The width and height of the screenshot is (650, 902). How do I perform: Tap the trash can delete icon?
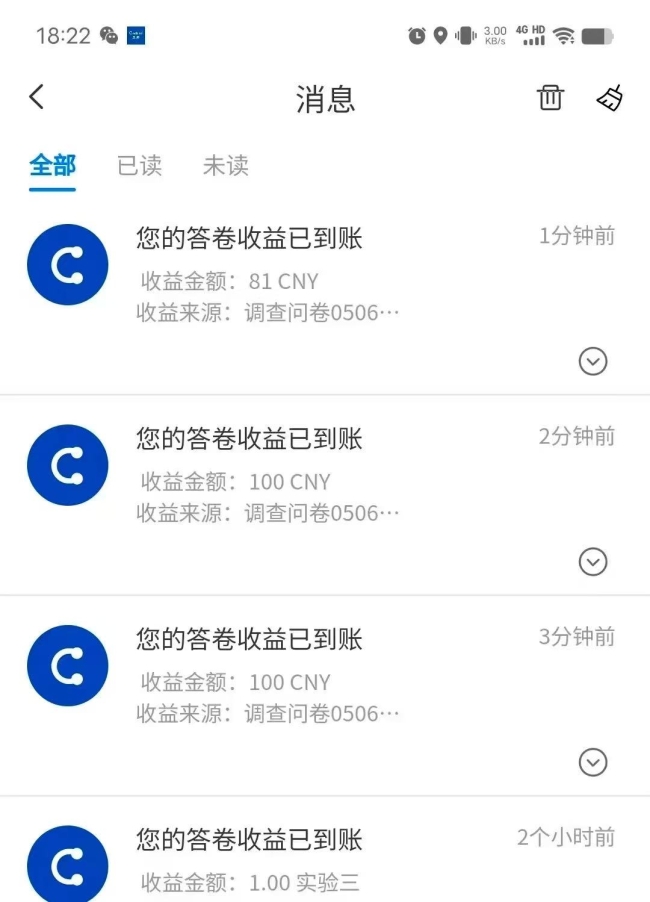[549, 97]
